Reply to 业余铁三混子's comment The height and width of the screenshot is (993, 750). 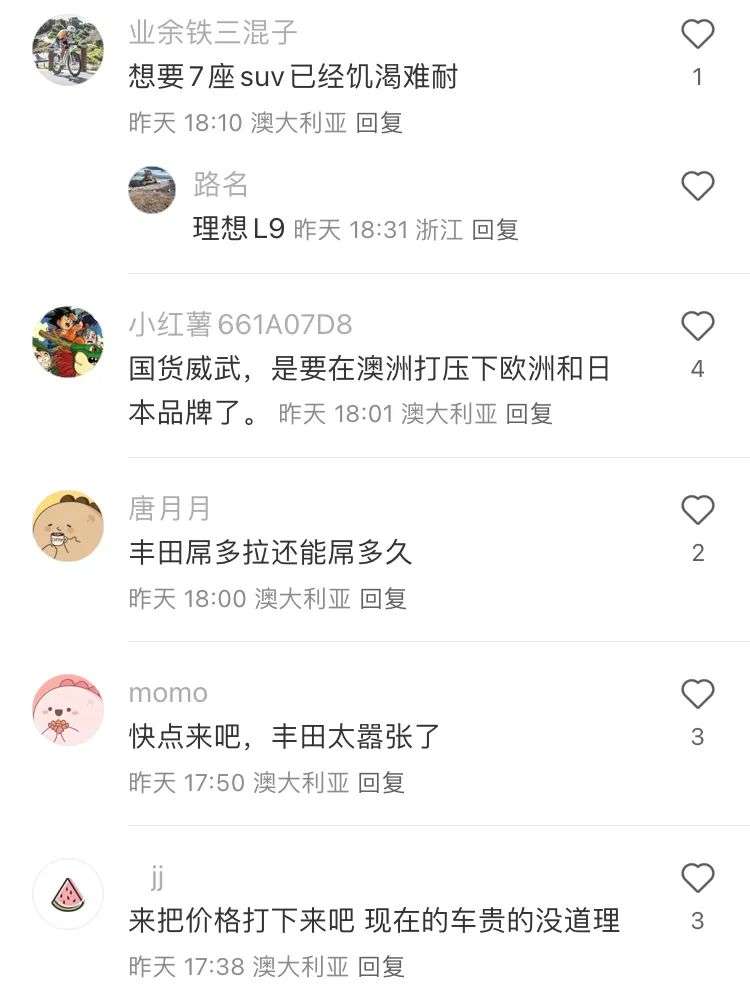point(380,123)
